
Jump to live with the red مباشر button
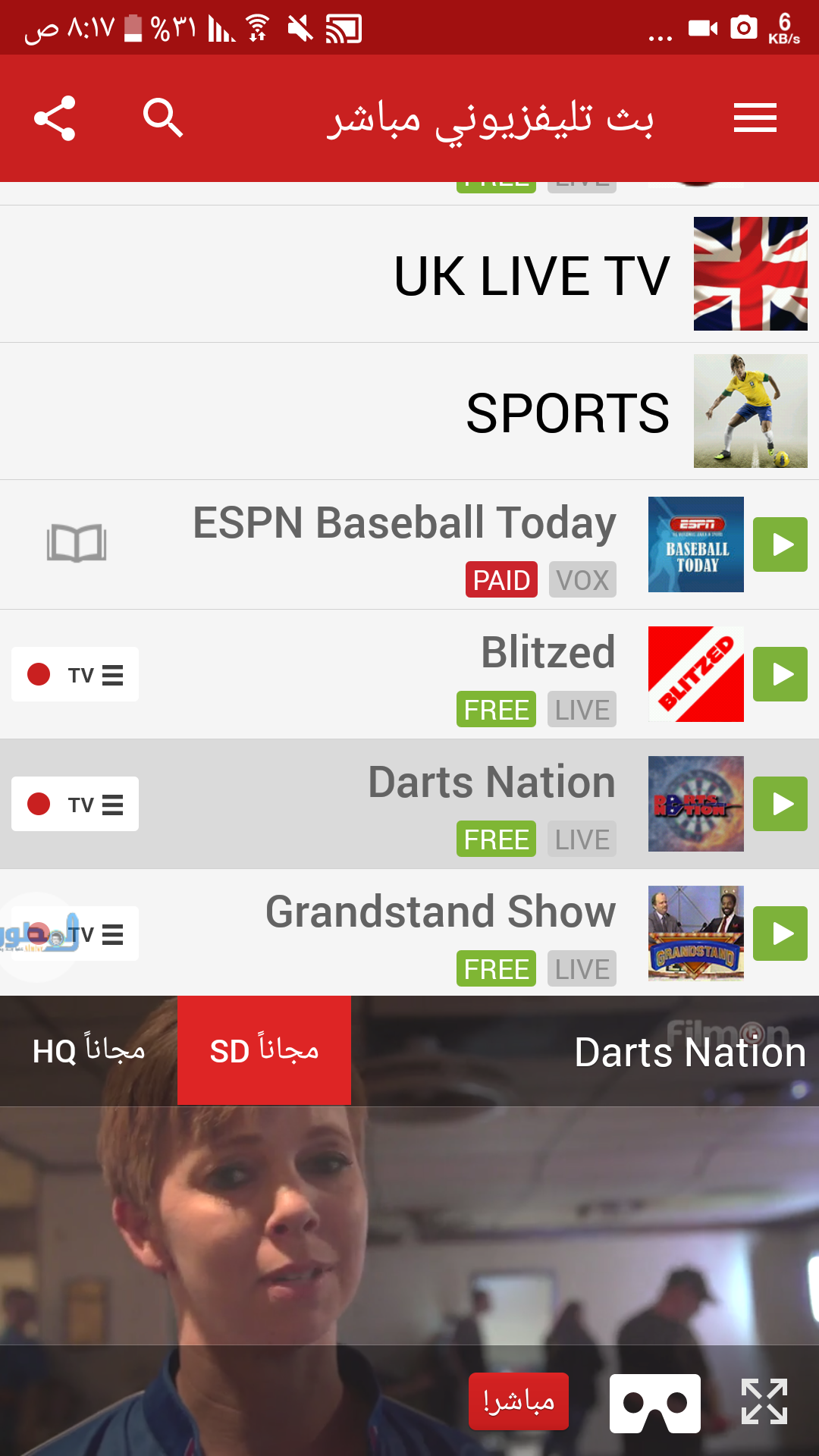519,1401
